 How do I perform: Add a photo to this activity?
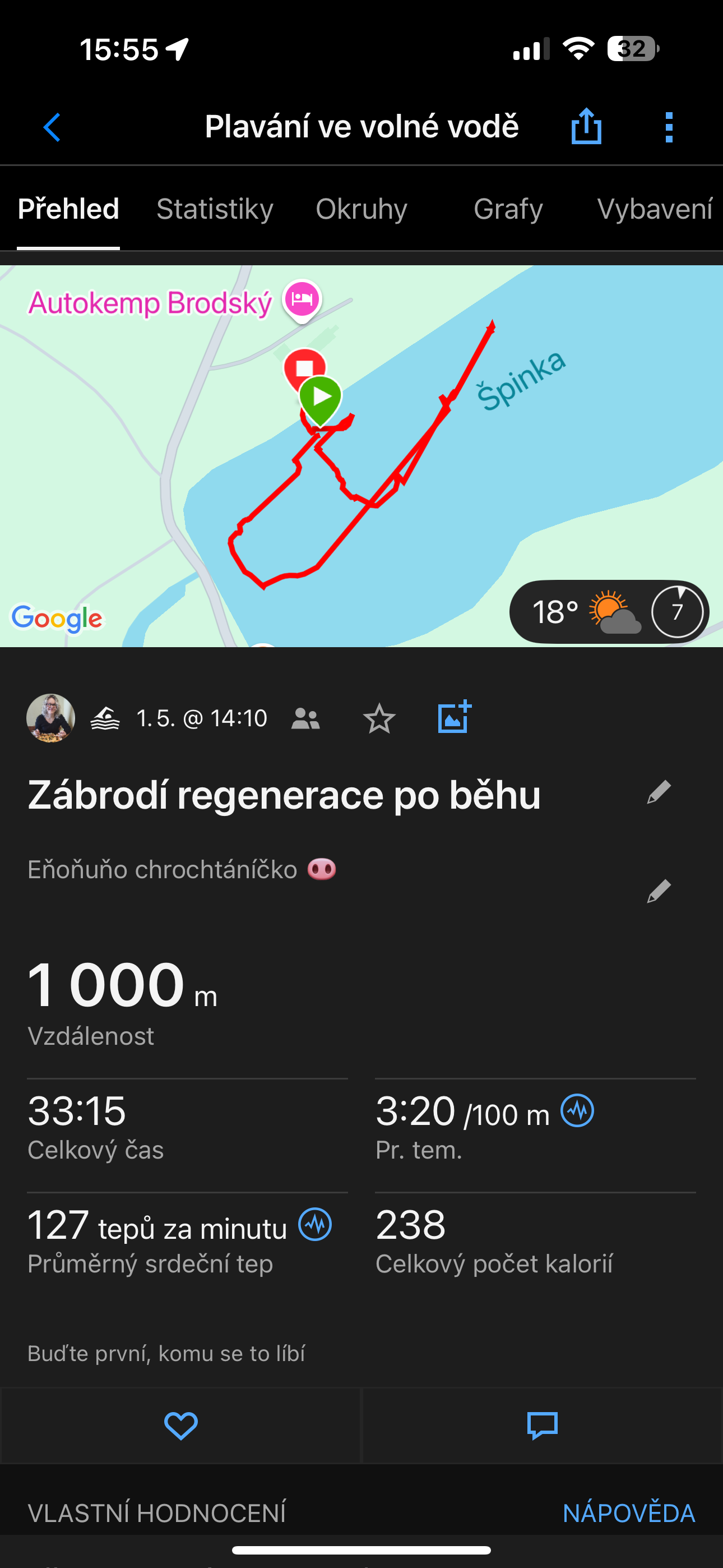(454, 717)
